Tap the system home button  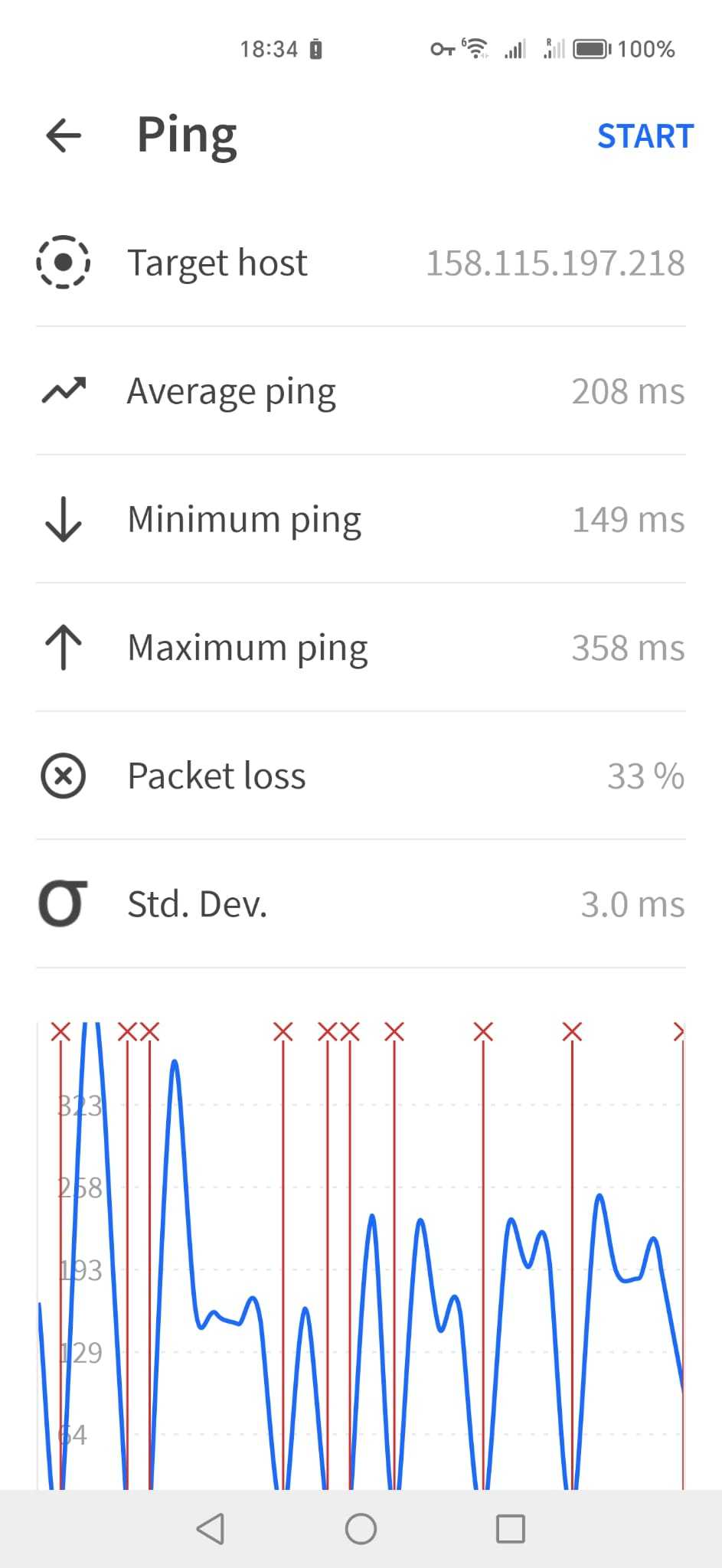tap(361, 1529)
